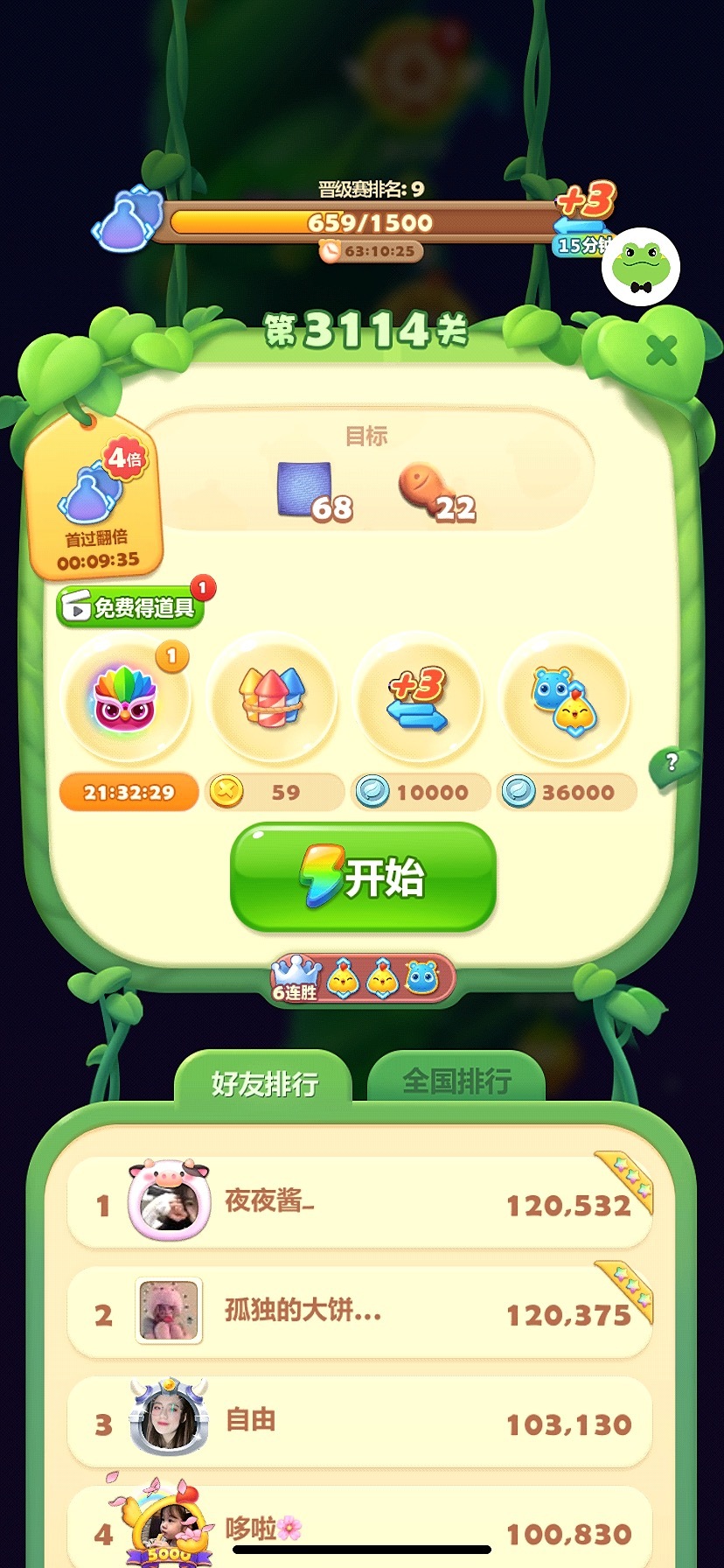The image size is (724, 1568).
Task: Open the 4倍 首过翻倍 bonus tag
Action: pos(96,499)
